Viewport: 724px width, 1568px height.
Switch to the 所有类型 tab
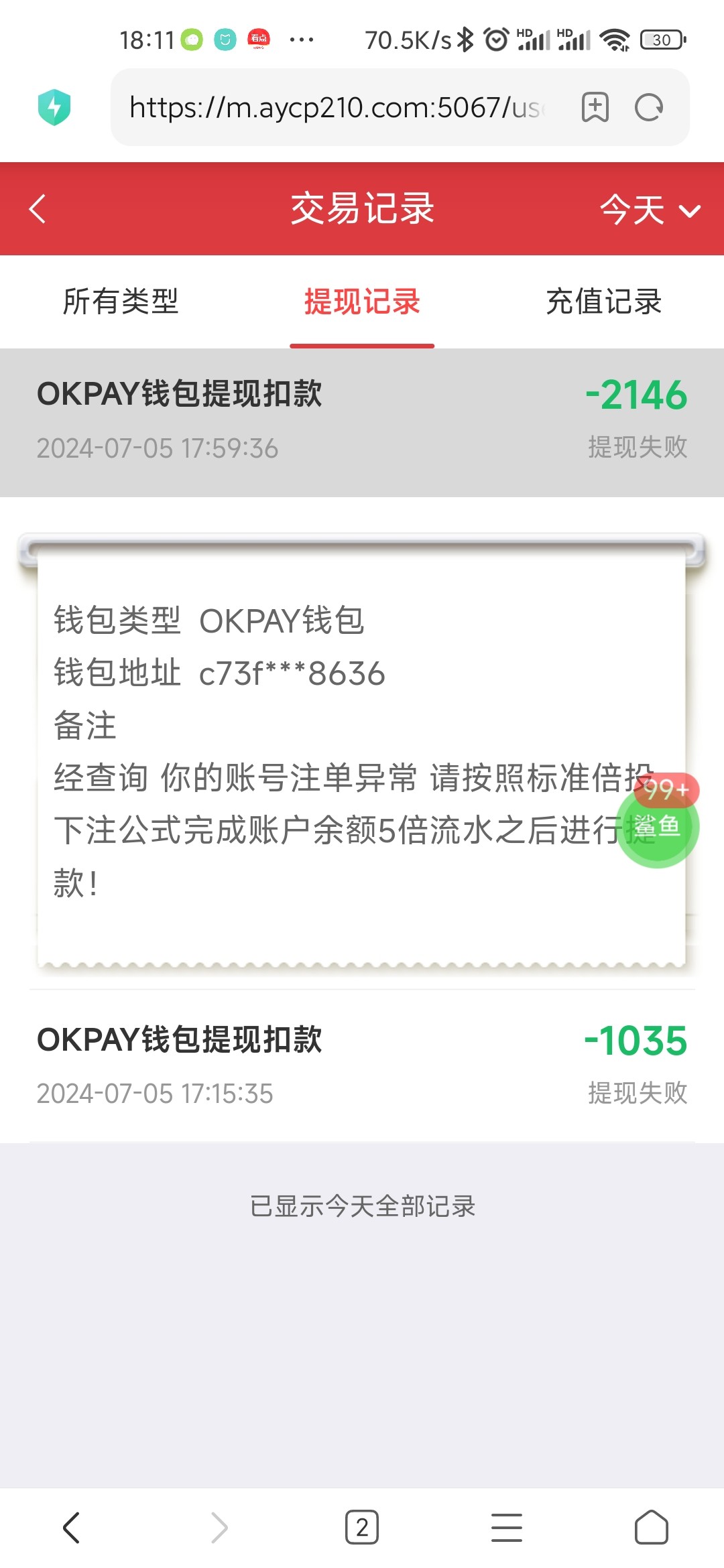121,302
